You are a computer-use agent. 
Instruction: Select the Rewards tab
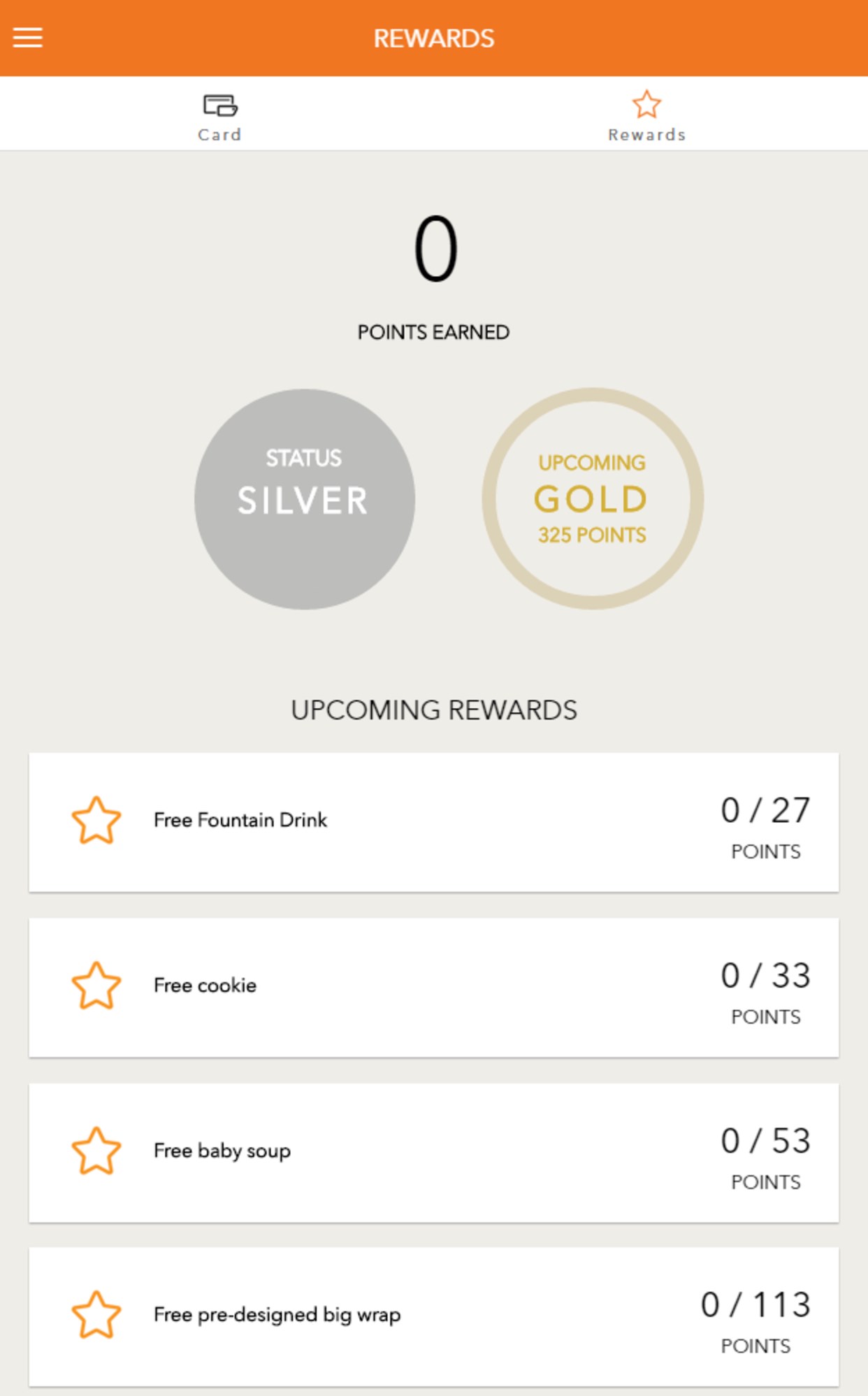click(x=646, y=116)
